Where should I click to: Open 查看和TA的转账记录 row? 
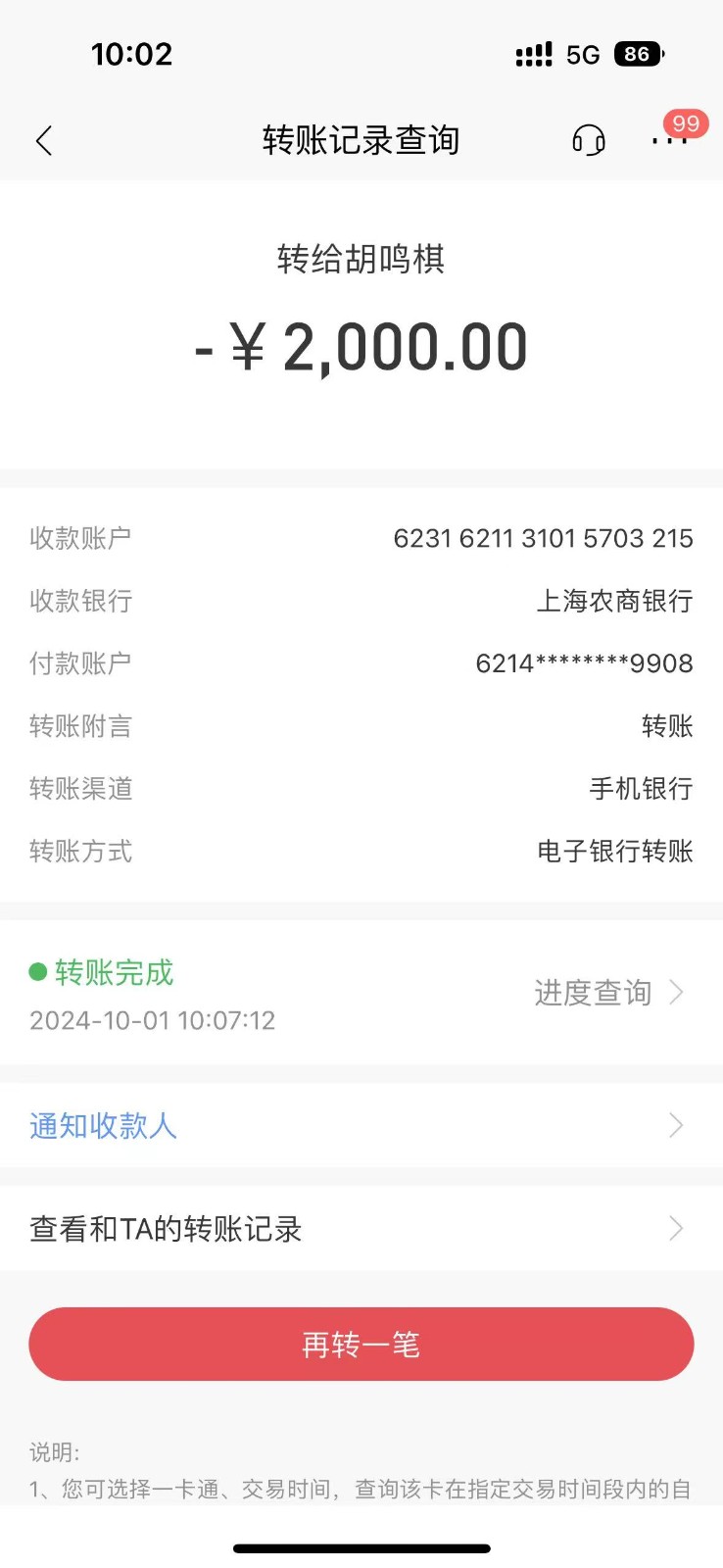tap(361, 1229)
